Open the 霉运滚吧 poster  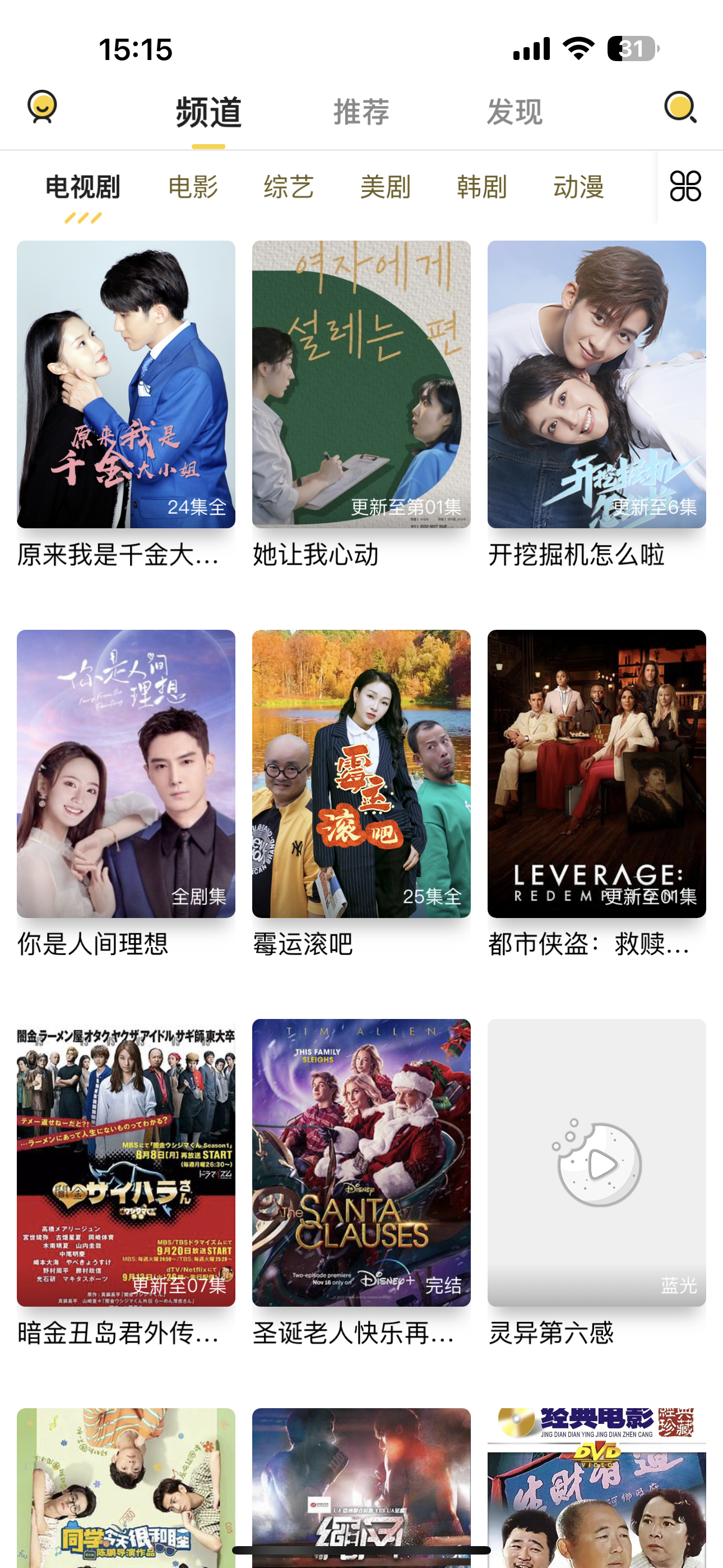tap(360, 773)
